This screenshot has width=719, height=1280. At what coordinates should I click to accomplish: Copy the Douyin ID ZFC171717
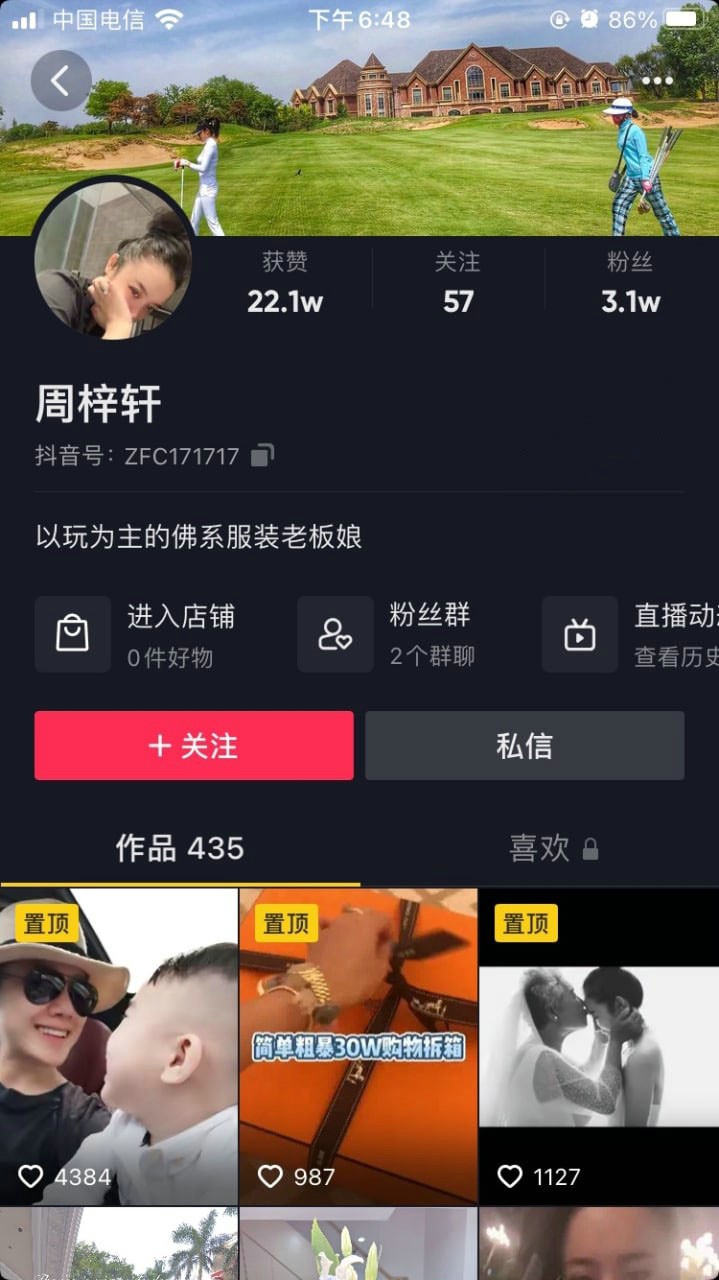coord(262,456)
